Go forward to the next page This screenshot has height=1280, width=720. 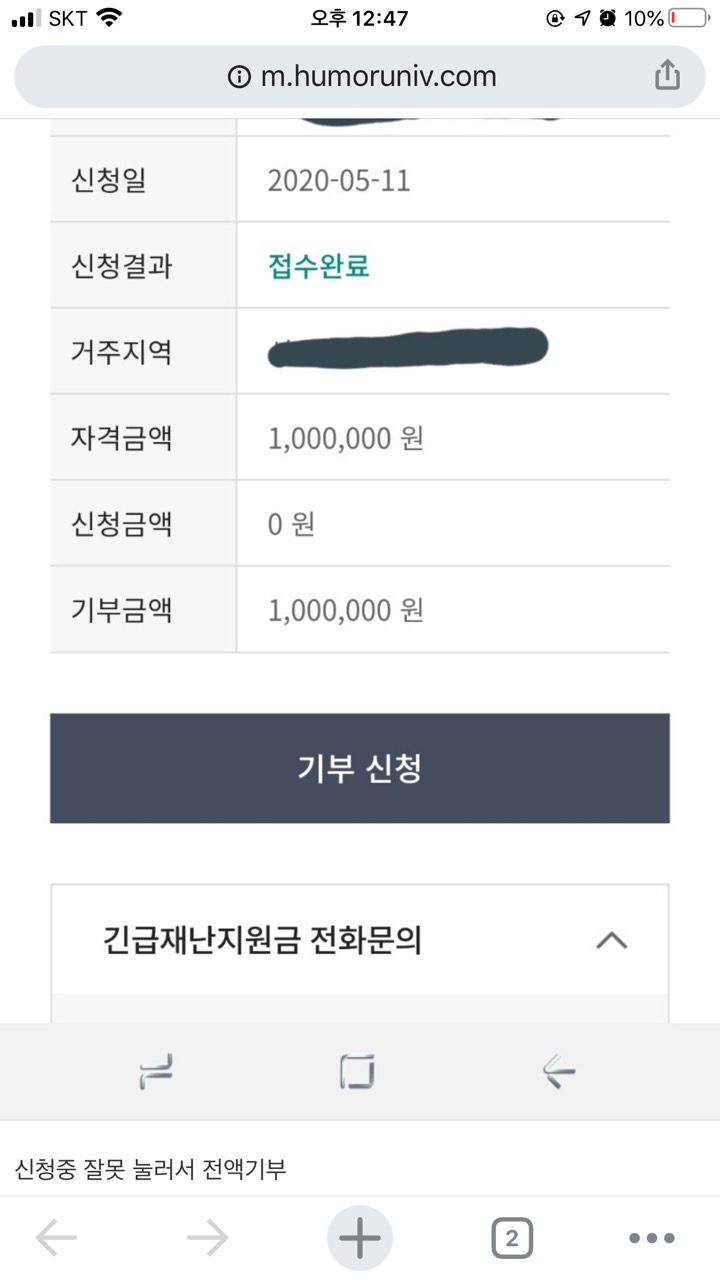pyautogui.click(x=208, y=1239)
